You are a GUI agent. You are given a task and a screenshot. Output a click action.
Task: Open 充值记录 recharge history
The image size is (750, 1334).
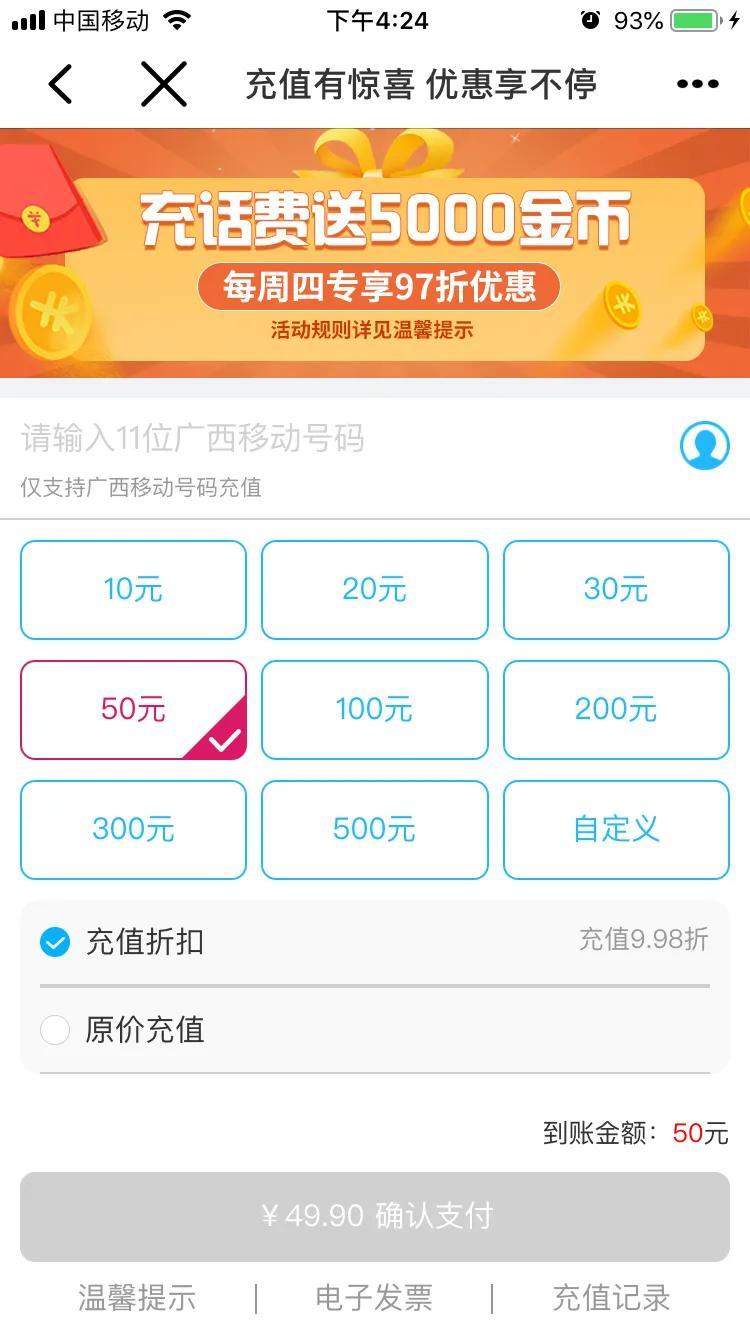coord(611,1298)
